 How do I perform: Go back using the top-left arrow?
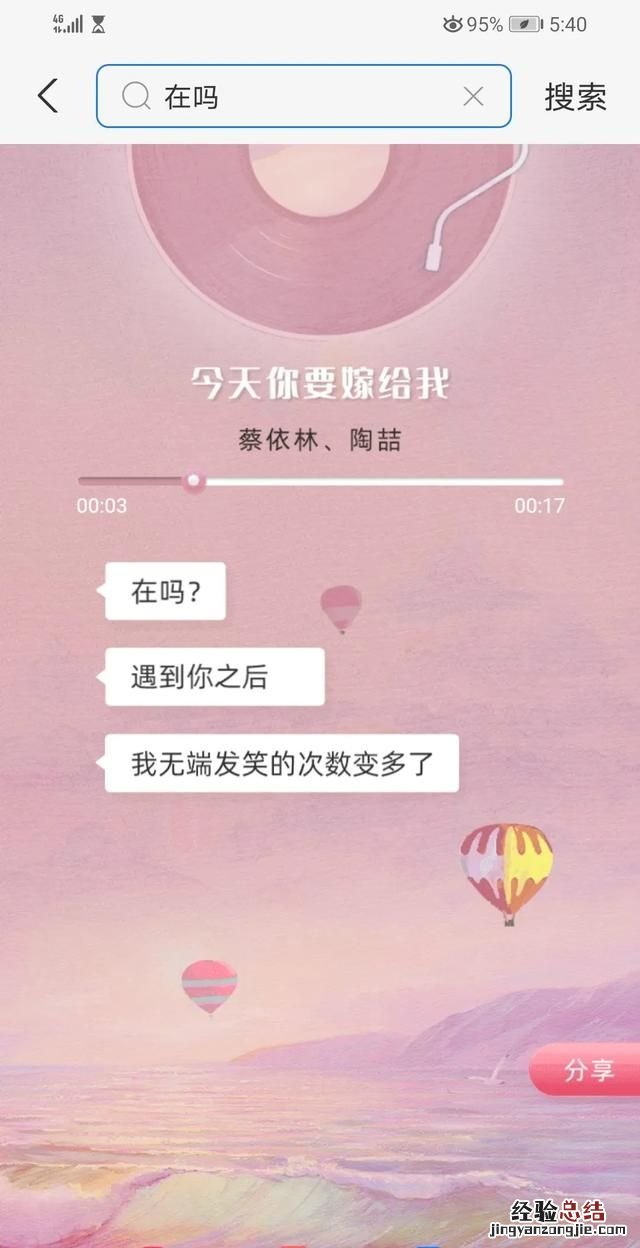coord(47,96)
